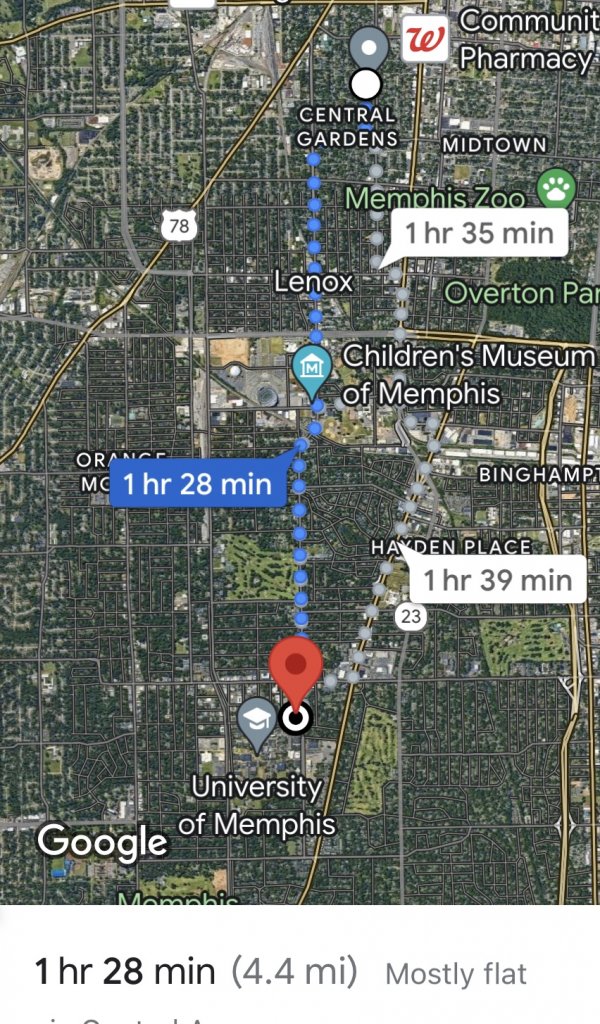Tap the gray starting point pin

click(x=370, y=50)
